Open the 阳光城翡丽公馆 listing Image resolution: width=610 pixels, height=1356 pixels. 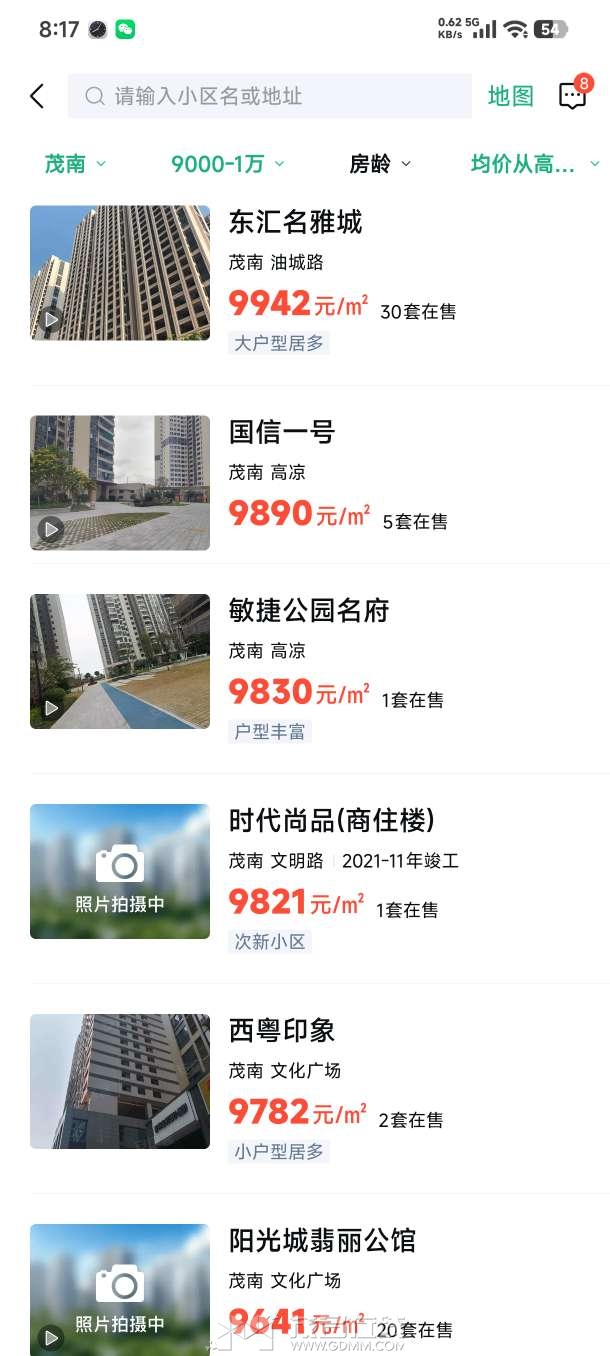(322, 1241)
